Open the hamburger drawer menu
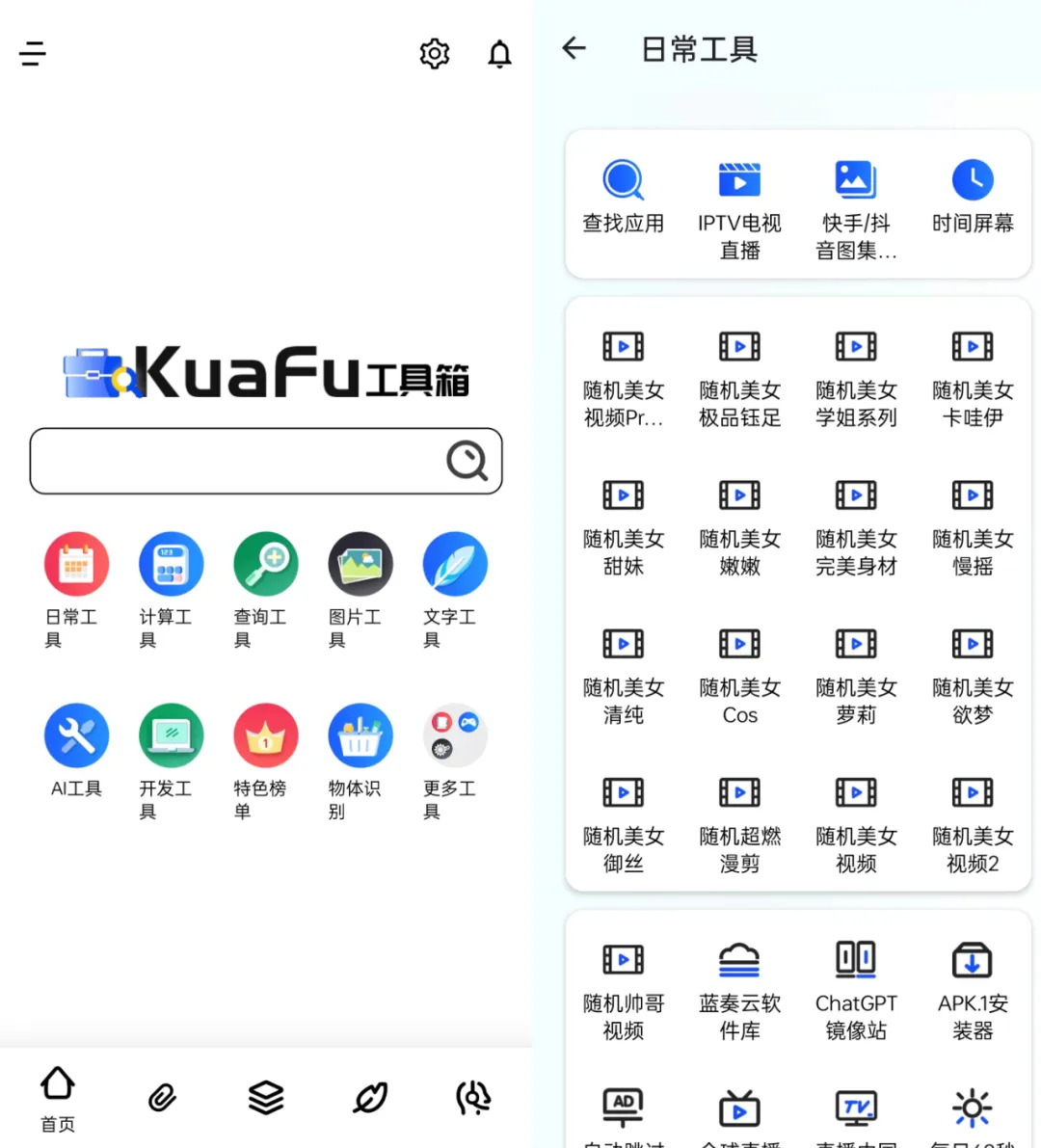Screen dimensions: 1041x1148 33,53
